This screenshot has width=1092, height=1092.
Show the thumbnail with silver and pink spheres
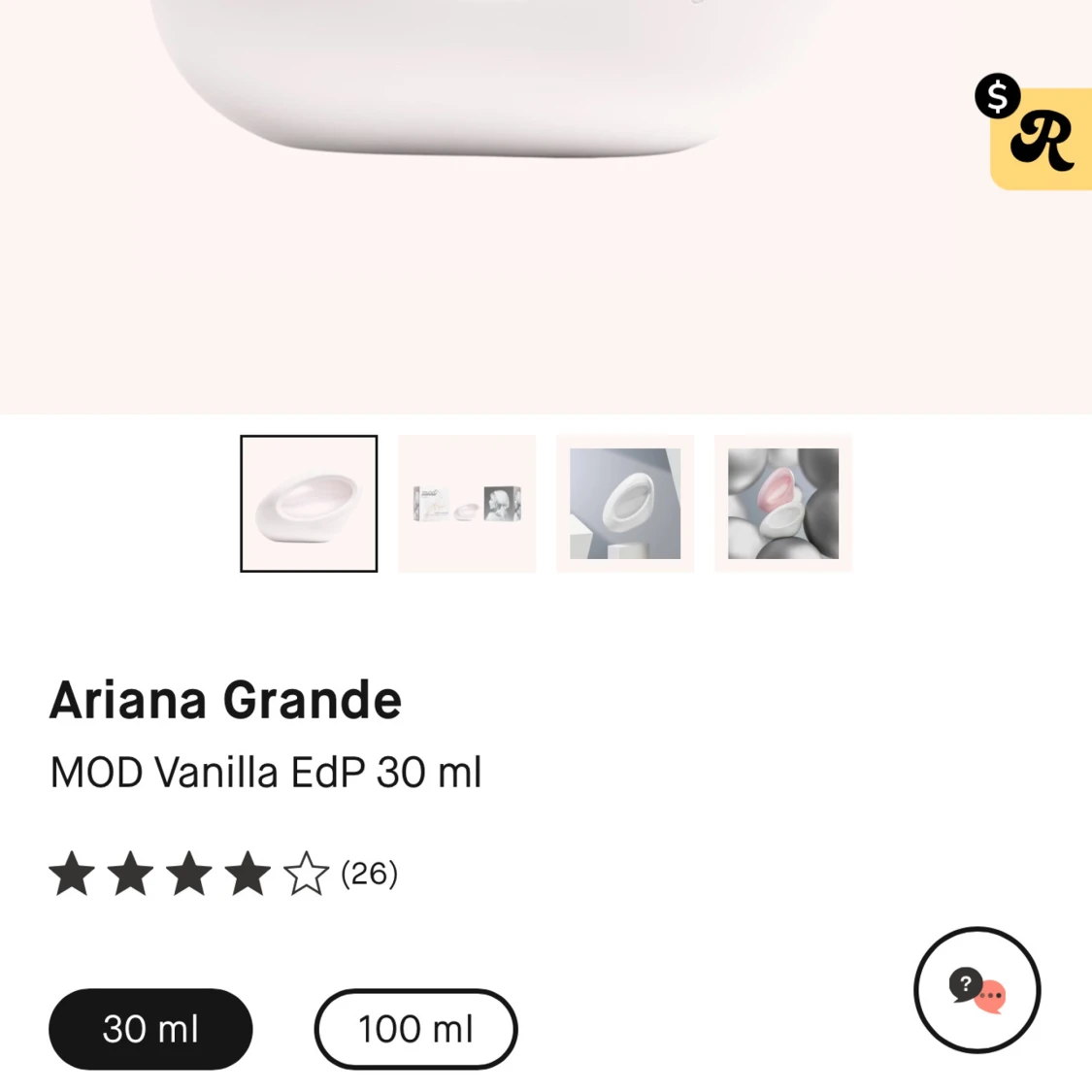tap(783, 504)
